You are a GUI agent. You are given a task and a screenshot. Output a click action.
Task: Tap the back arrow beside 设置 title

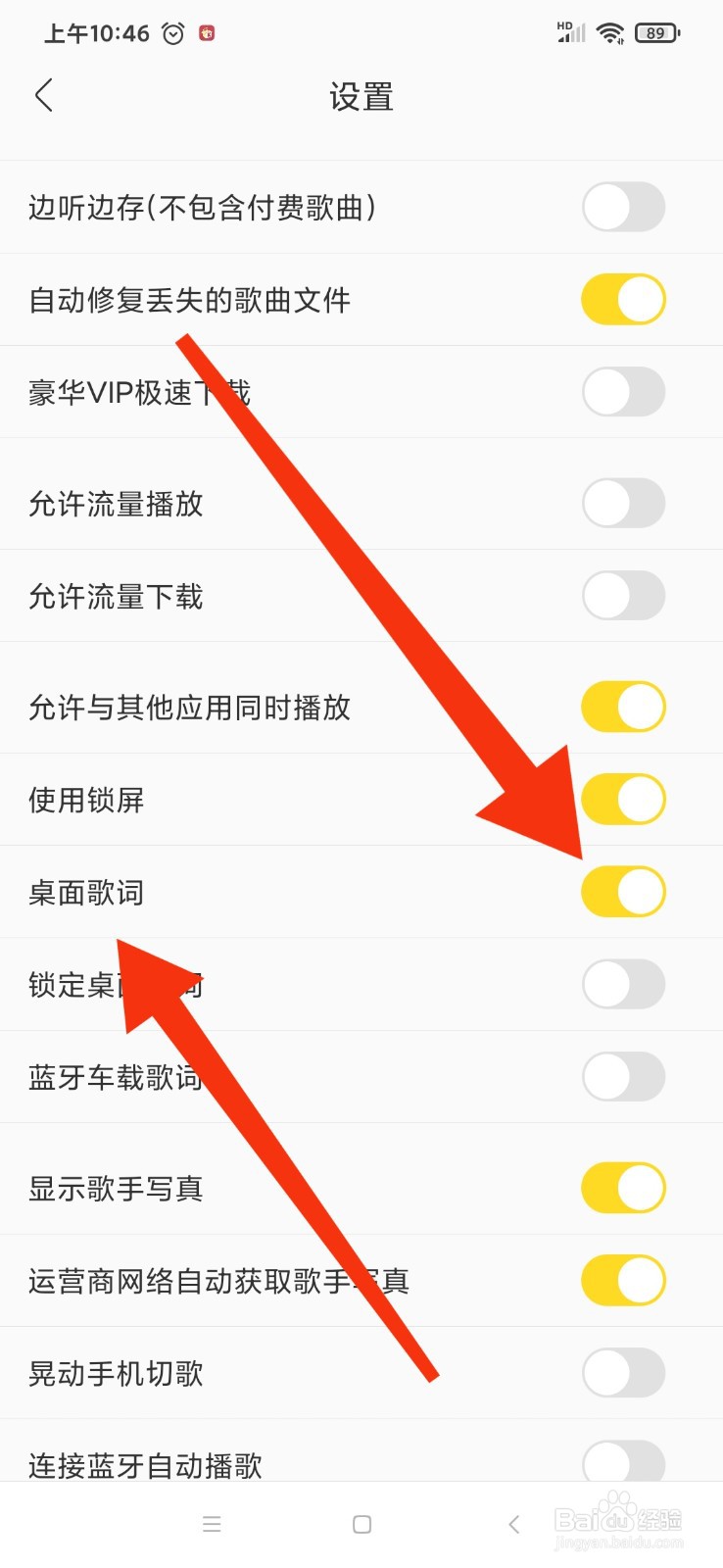click(43, 95)
